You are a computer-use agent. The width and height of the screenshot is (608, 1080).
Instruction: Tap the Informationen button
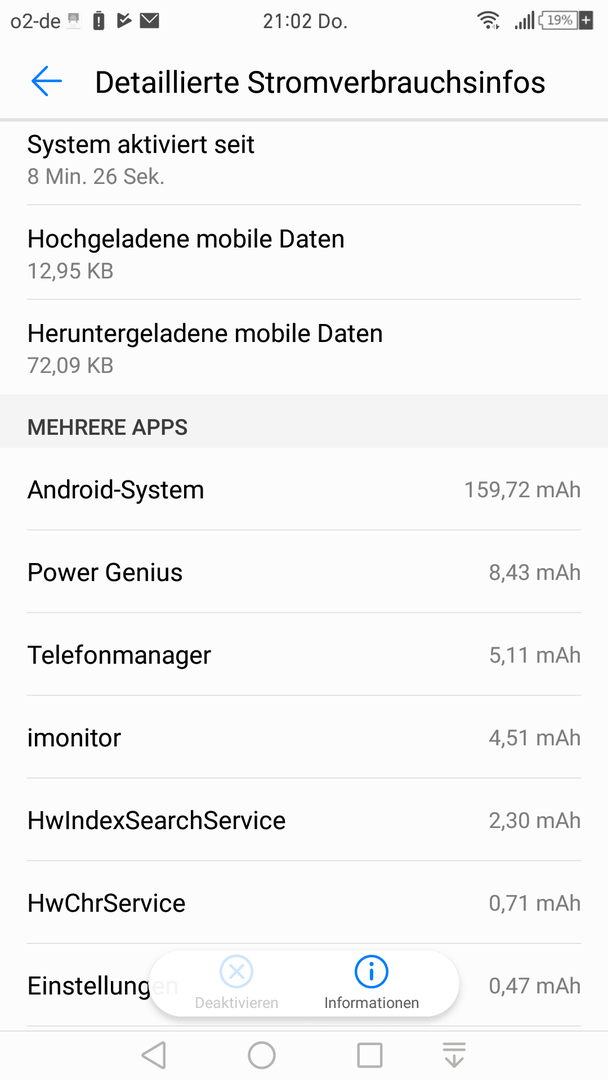tap(371, 983)
